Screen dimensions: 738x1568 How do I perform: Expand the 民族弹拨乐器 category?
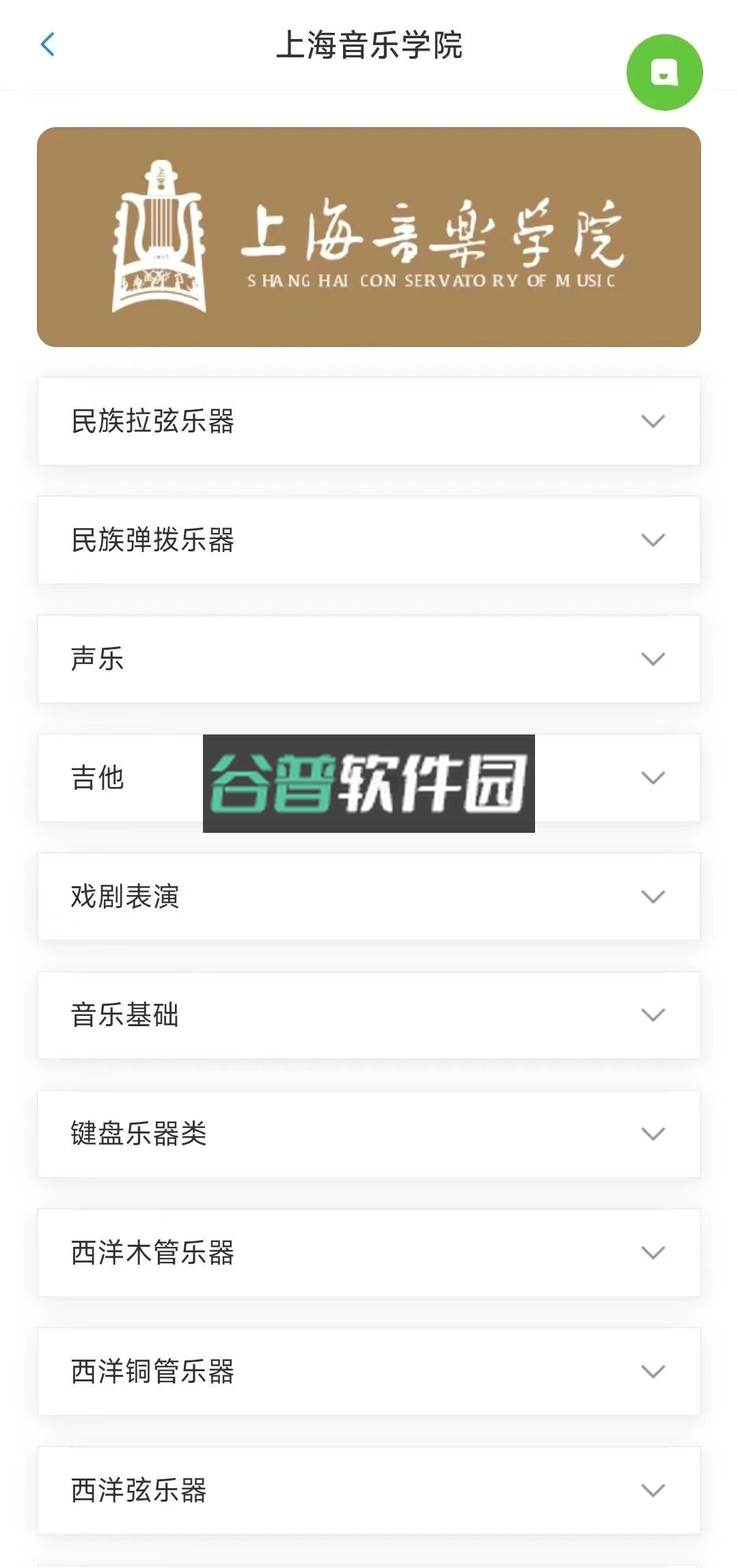[x=369, y=539]
